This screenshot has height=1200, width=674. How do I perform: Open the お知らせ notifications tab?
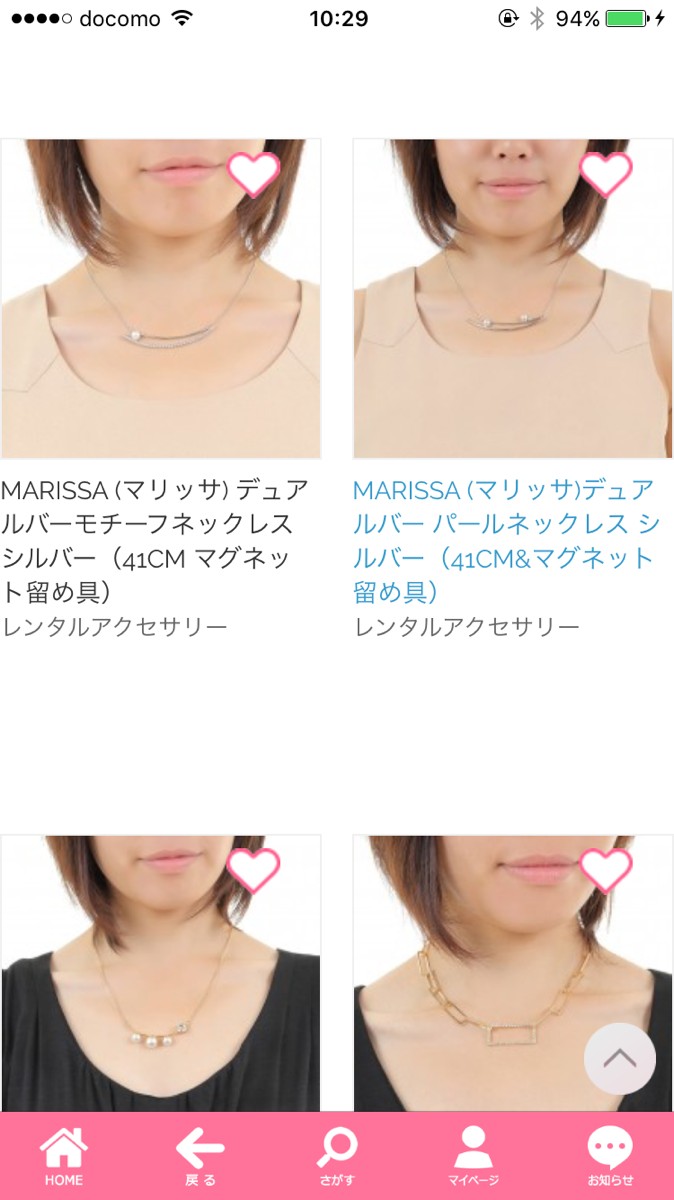tap(610, 1156)
